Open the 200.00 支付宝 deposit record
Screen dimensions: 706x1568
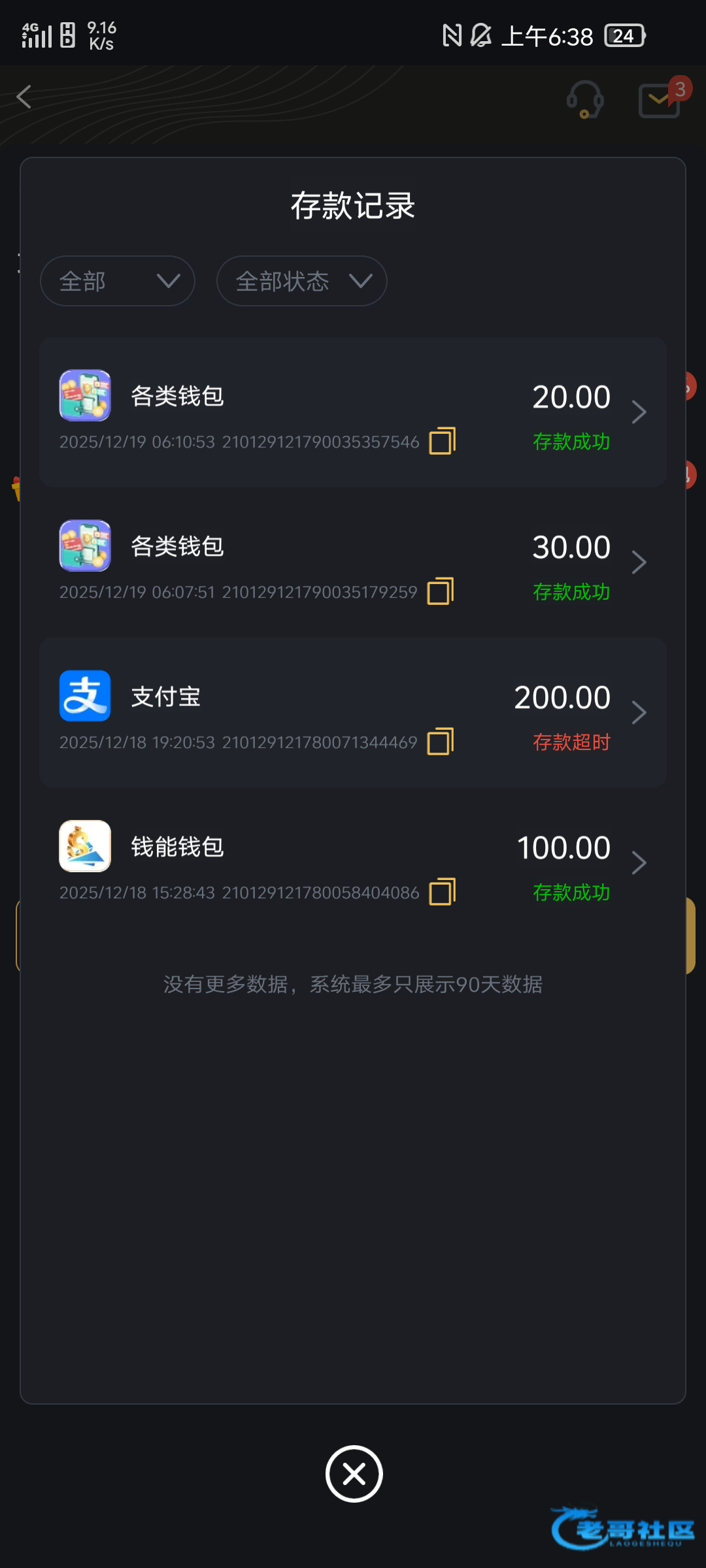353,713
